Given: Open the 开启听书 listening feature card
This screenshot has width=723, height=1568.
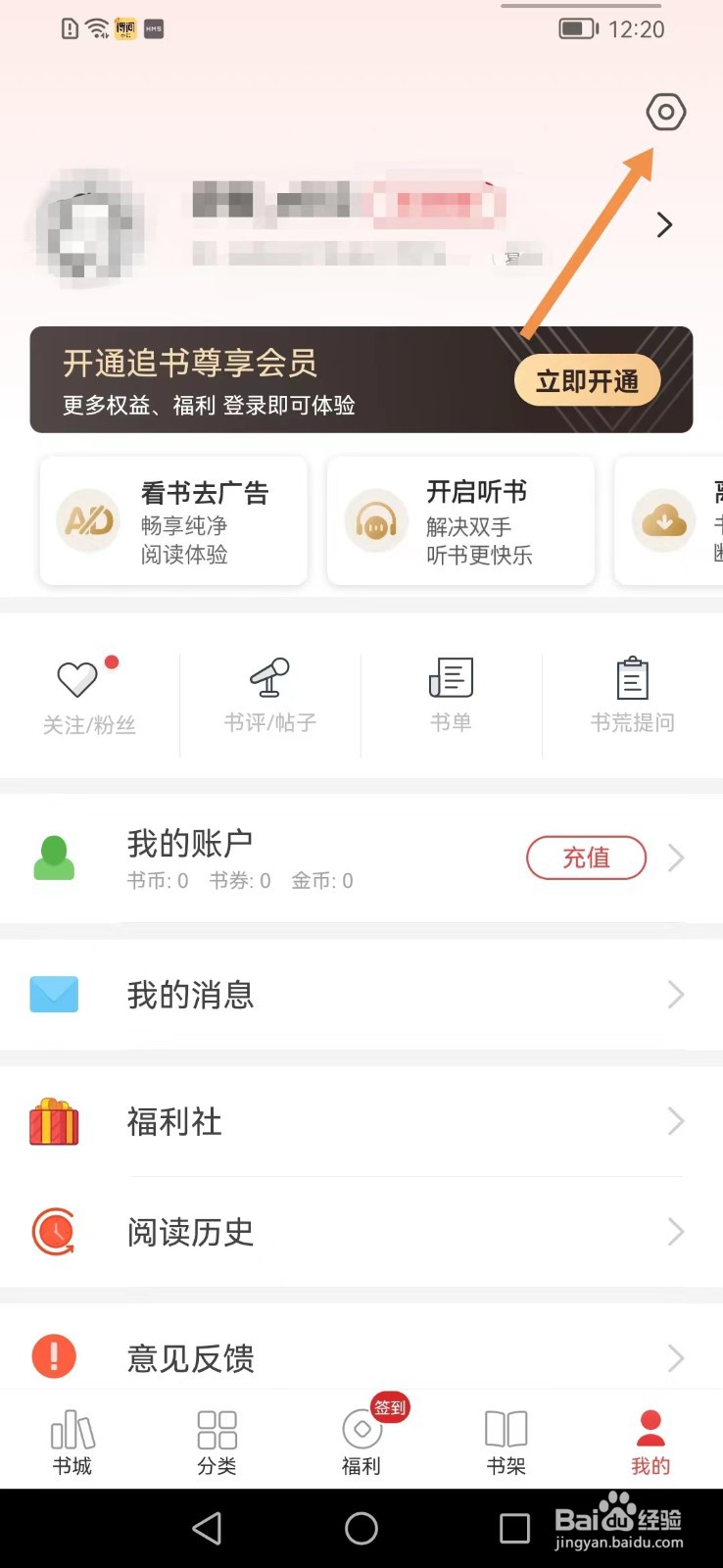Looking at the screenshot, I should (460, 521).
